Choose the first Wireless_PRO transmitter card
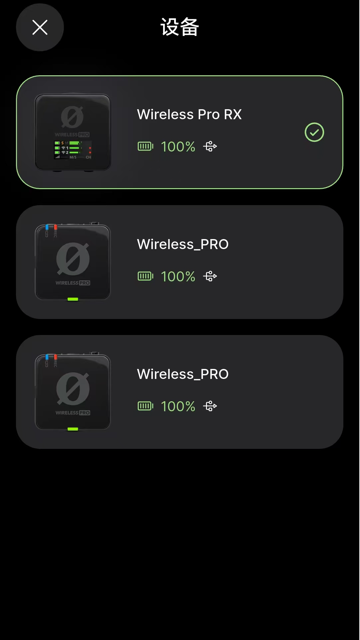This screenshot has width=360, height=640. pos(180,262)
